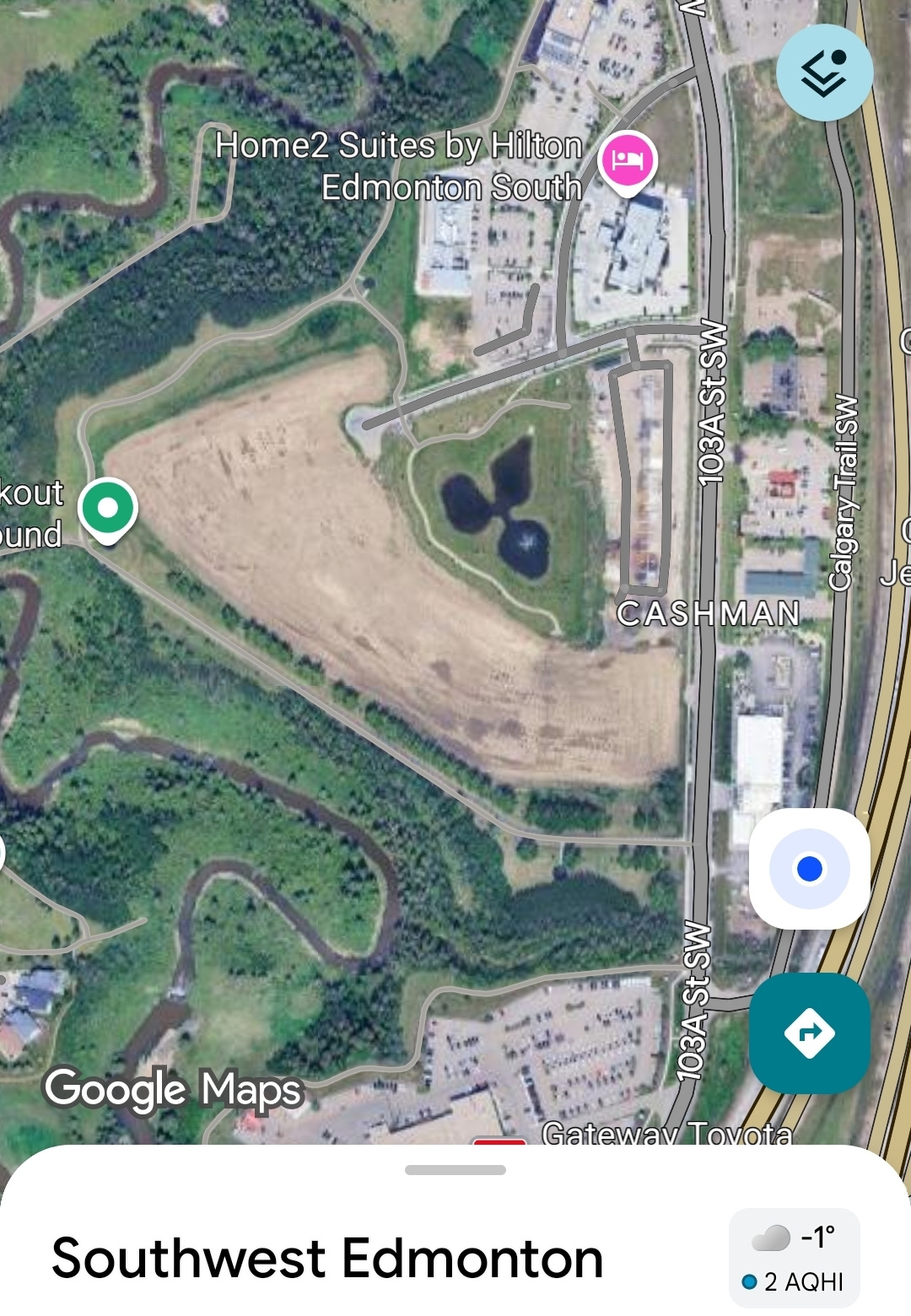Tap the green park location pin

pos(108,509)
